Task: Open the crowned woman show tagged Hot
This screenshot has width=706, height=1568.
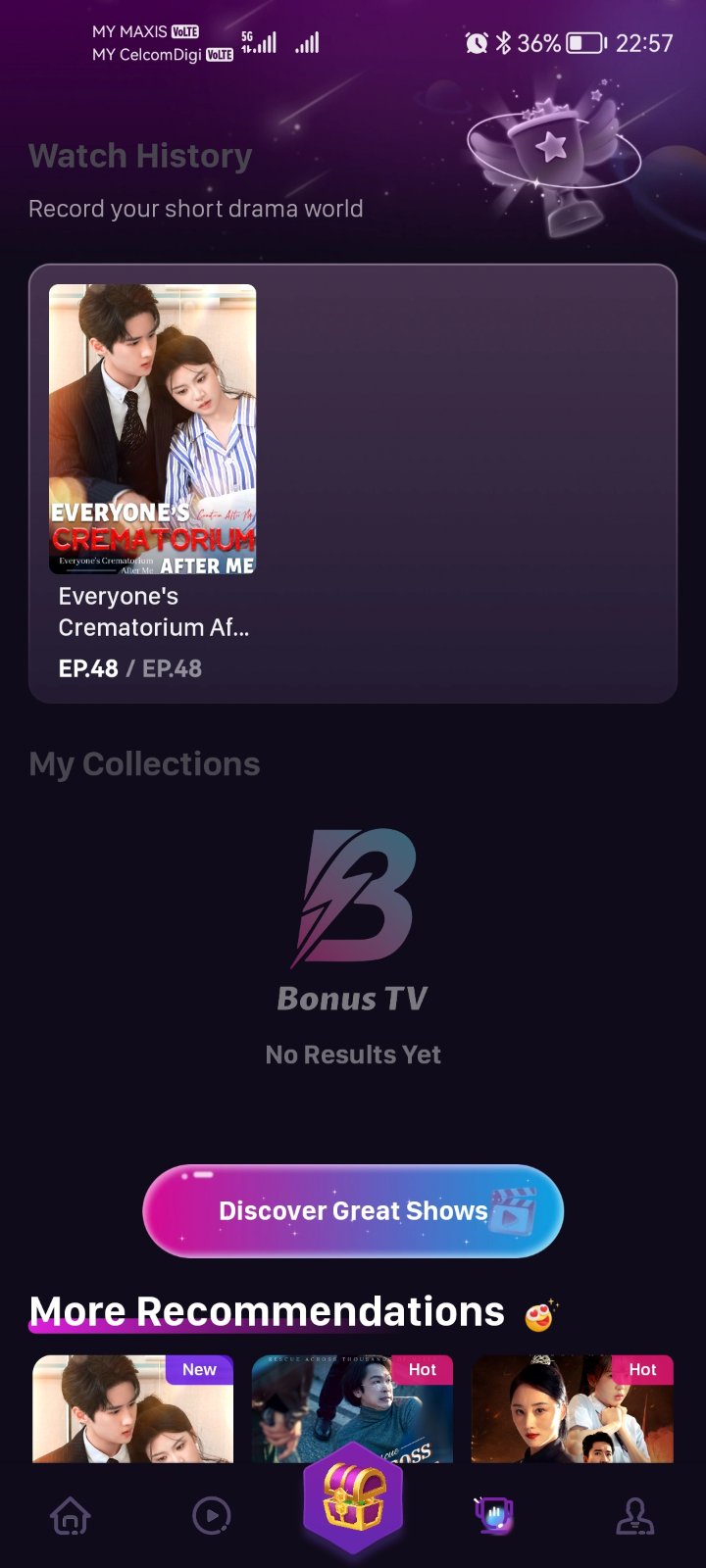Action: tap(573, 1408)
